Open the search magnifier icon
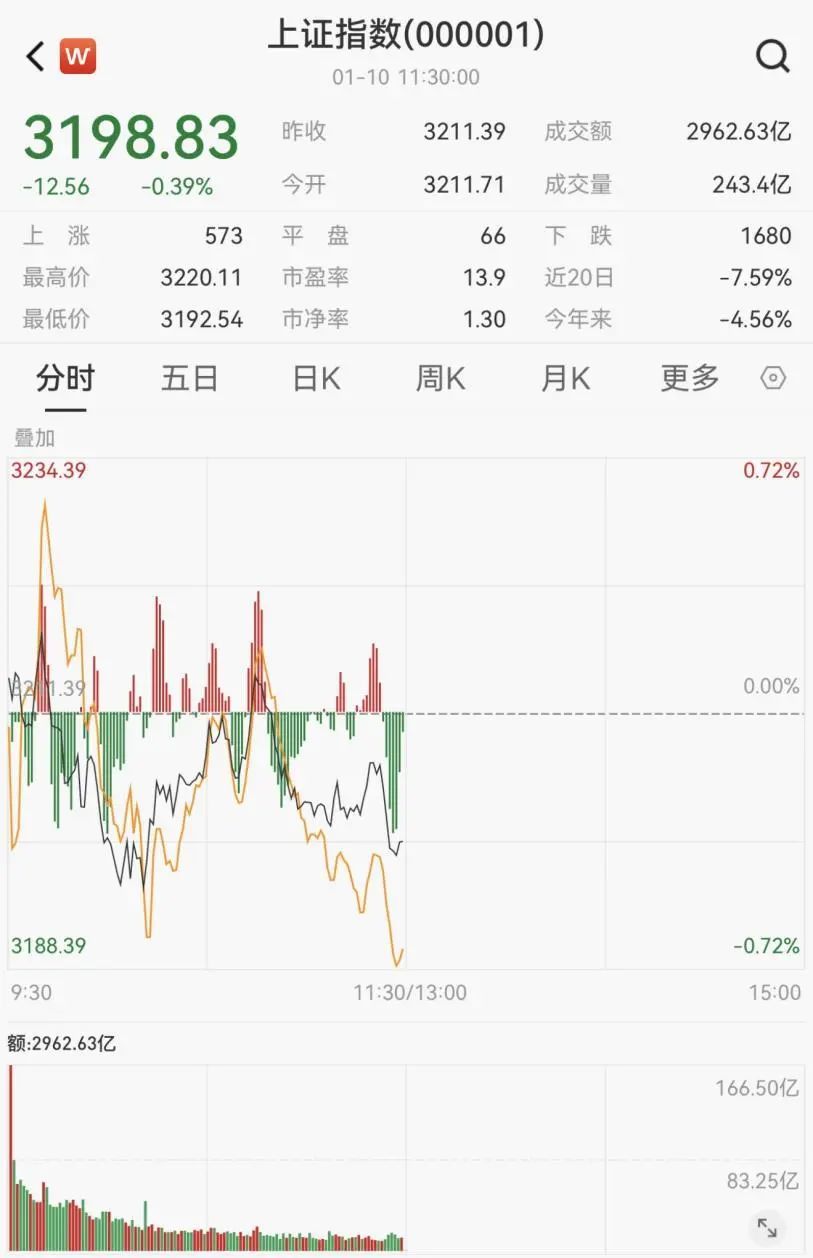The height and width of the screenshot is (1258, 813). point(773,56)
